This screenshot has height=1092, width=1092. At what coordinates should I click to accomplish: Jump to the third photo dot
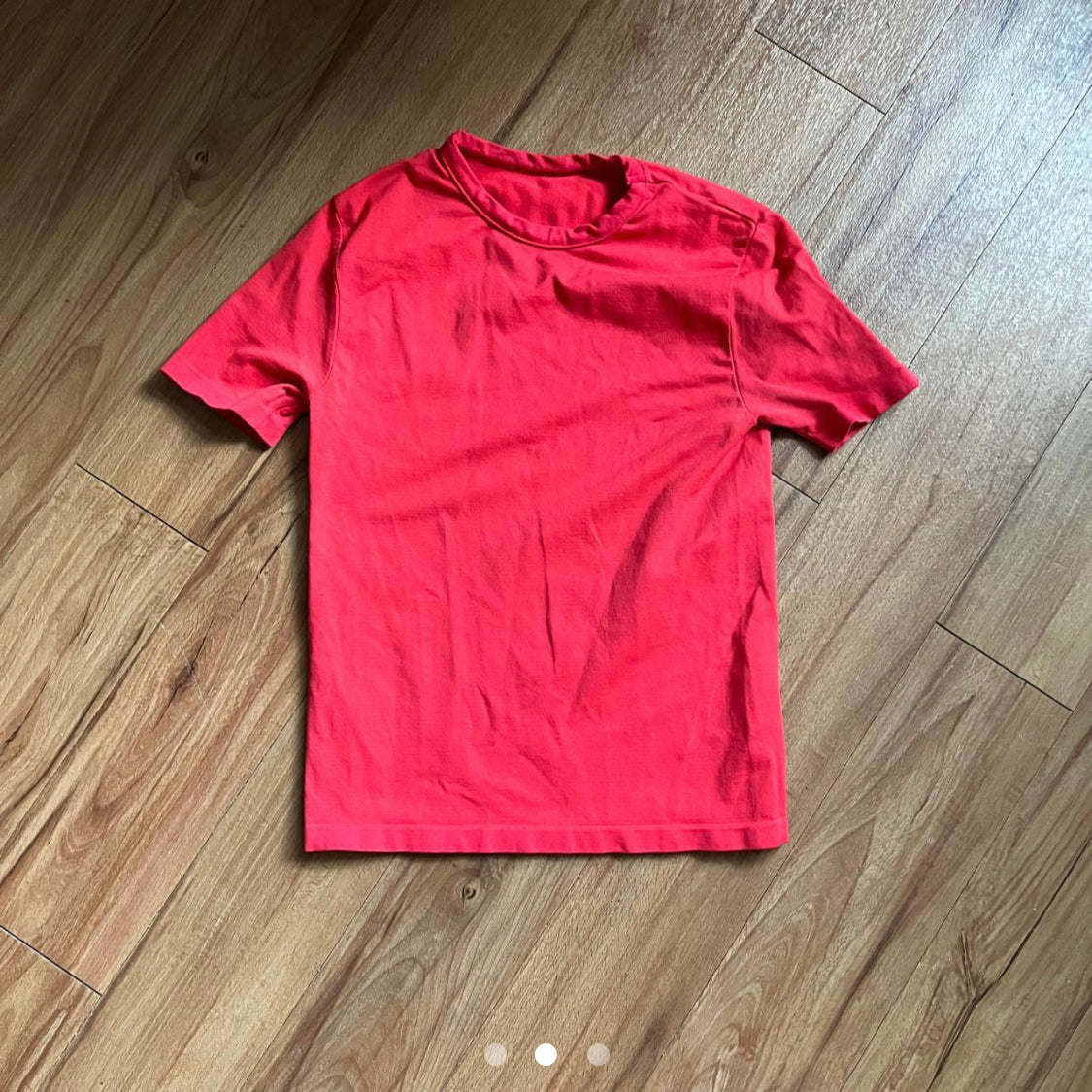click(x=598, y=1054)
